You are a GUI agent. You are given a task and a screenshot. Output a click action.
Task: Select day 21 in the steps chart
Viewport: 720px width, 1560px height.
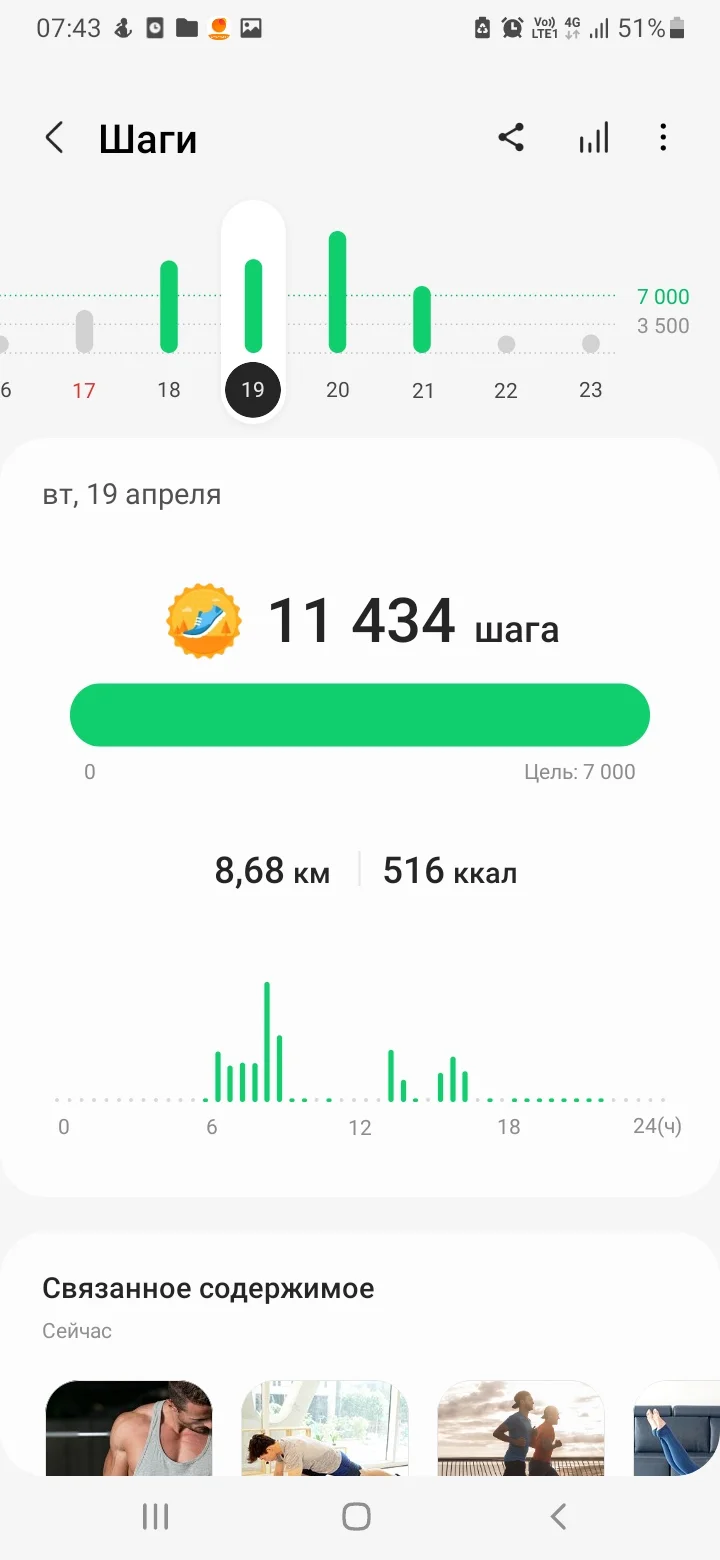[x=423, y=388]
